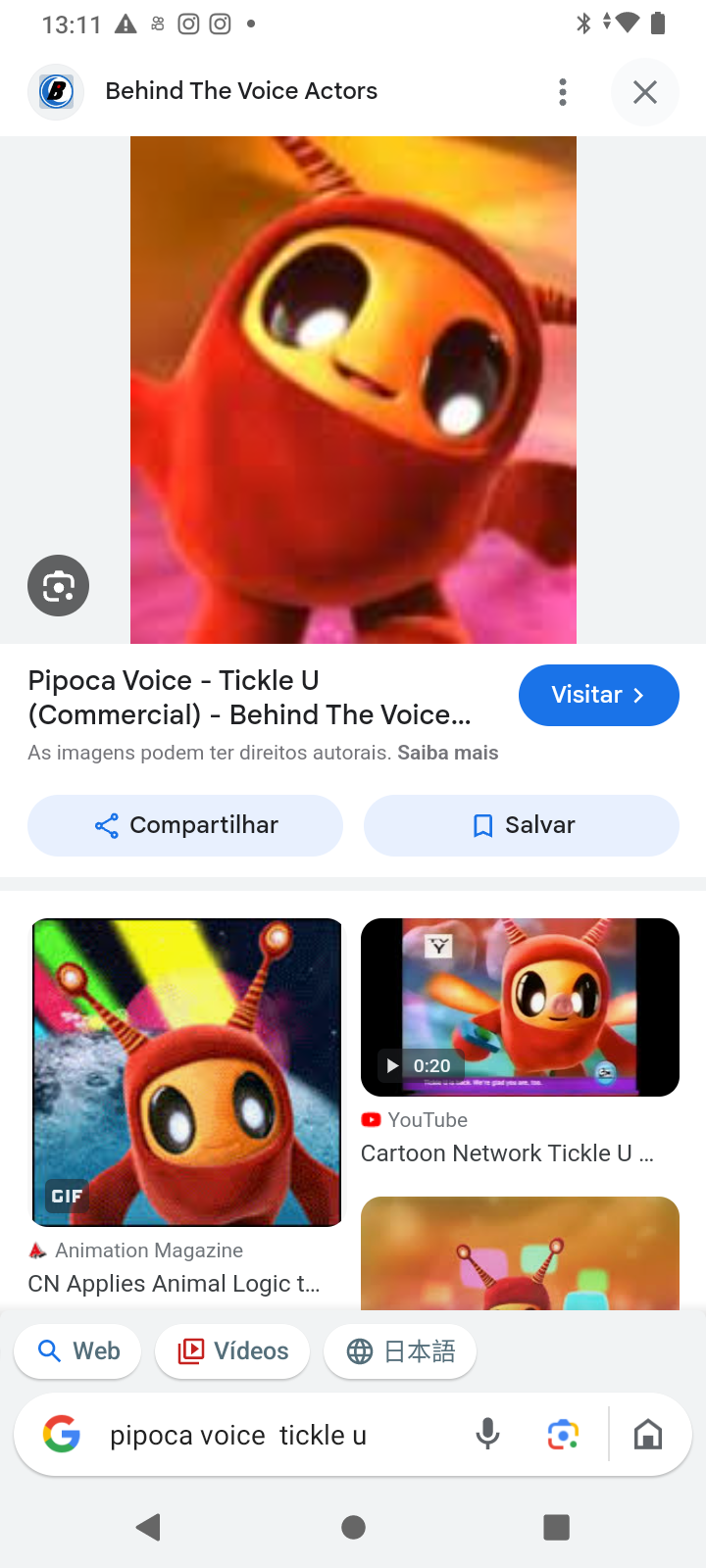Search this image with Google Lens
The image size is (706, 1568).
tap(58, 586)
